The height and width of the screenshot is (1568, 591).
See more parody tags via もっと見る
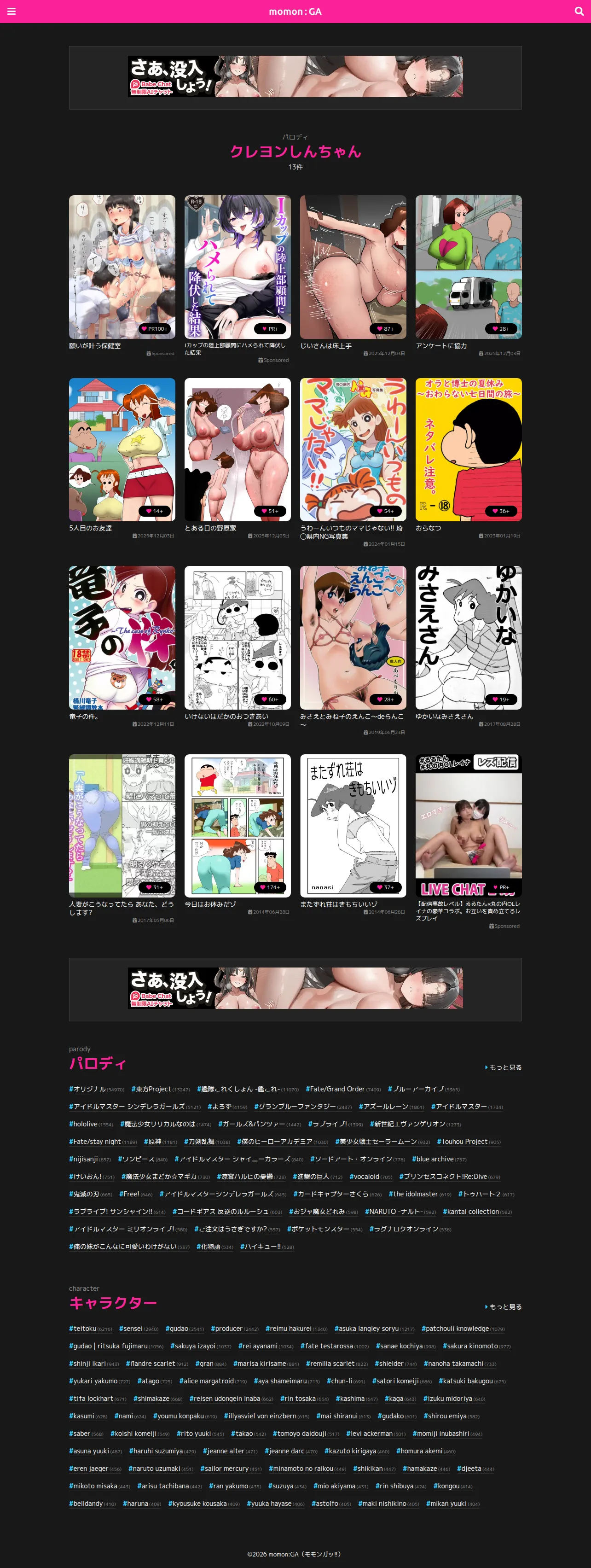pos(504,1067)
